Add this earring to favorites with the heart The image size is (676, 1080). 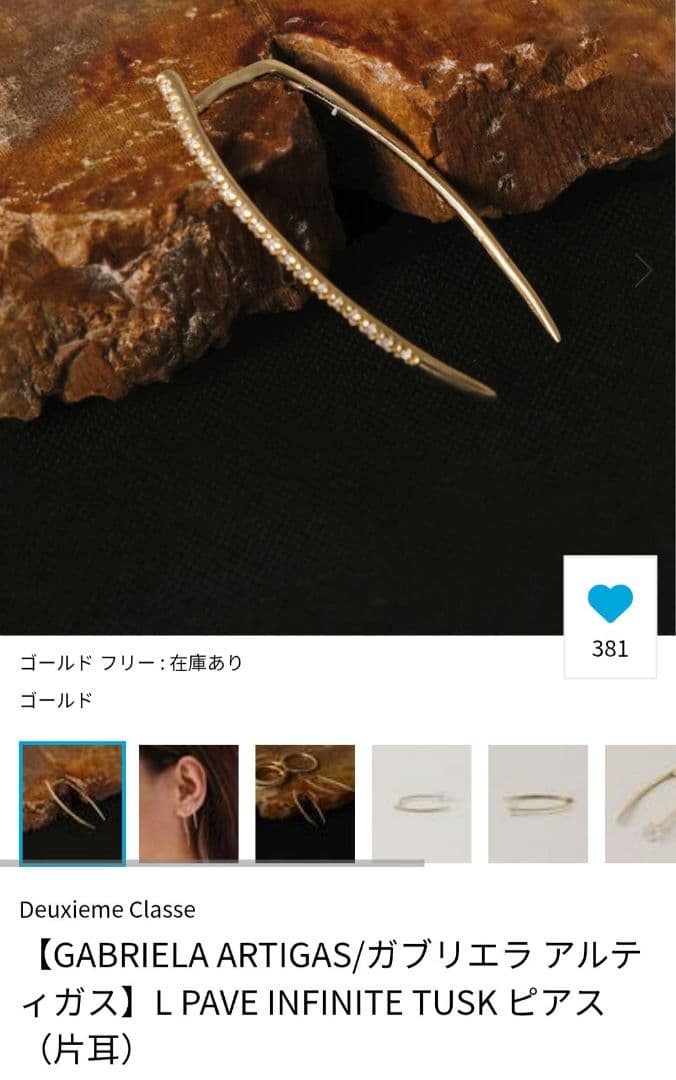click(x=610, y=605)
